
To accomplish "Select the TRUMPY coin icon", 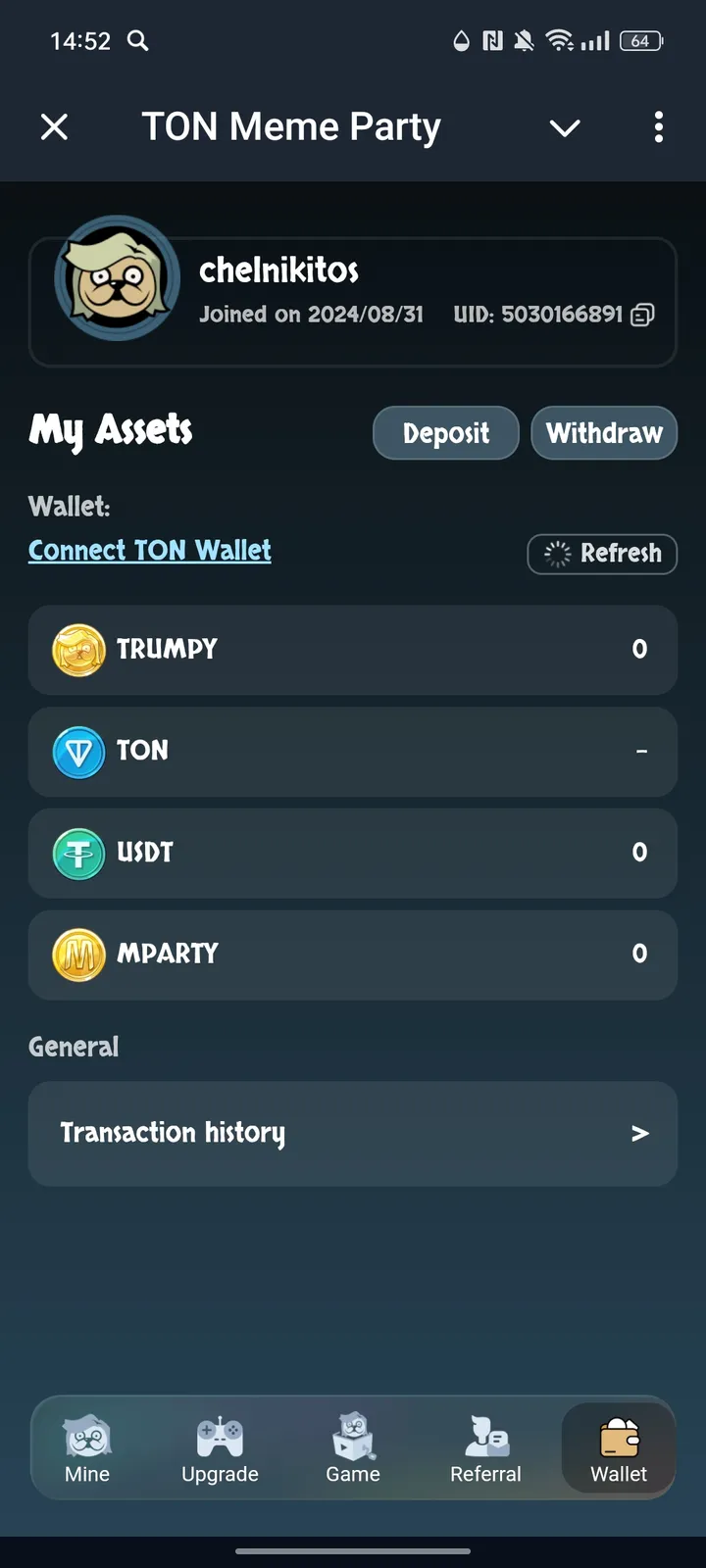I will click(x=79, y=649).
